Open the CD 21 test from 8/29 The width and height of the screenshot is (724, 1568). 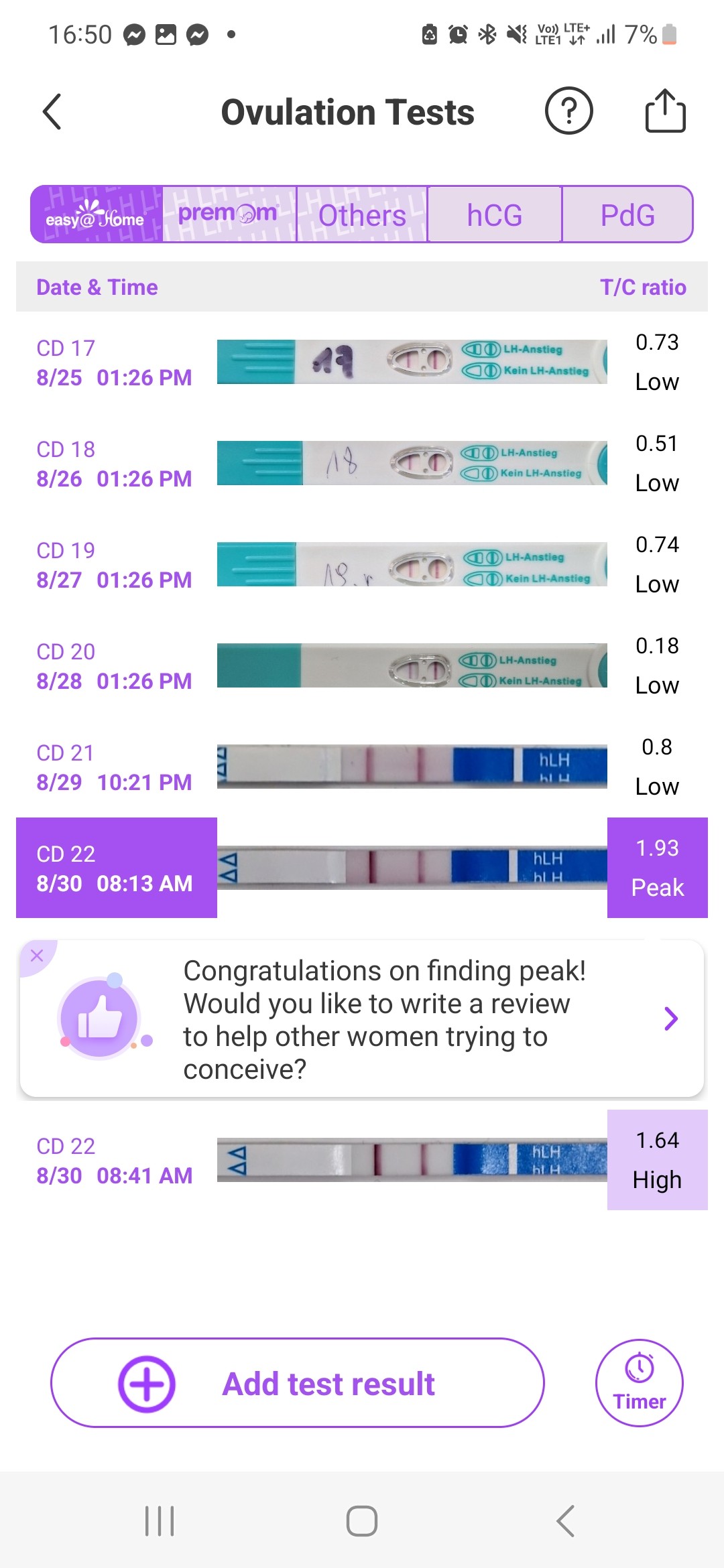pos(362,767)
